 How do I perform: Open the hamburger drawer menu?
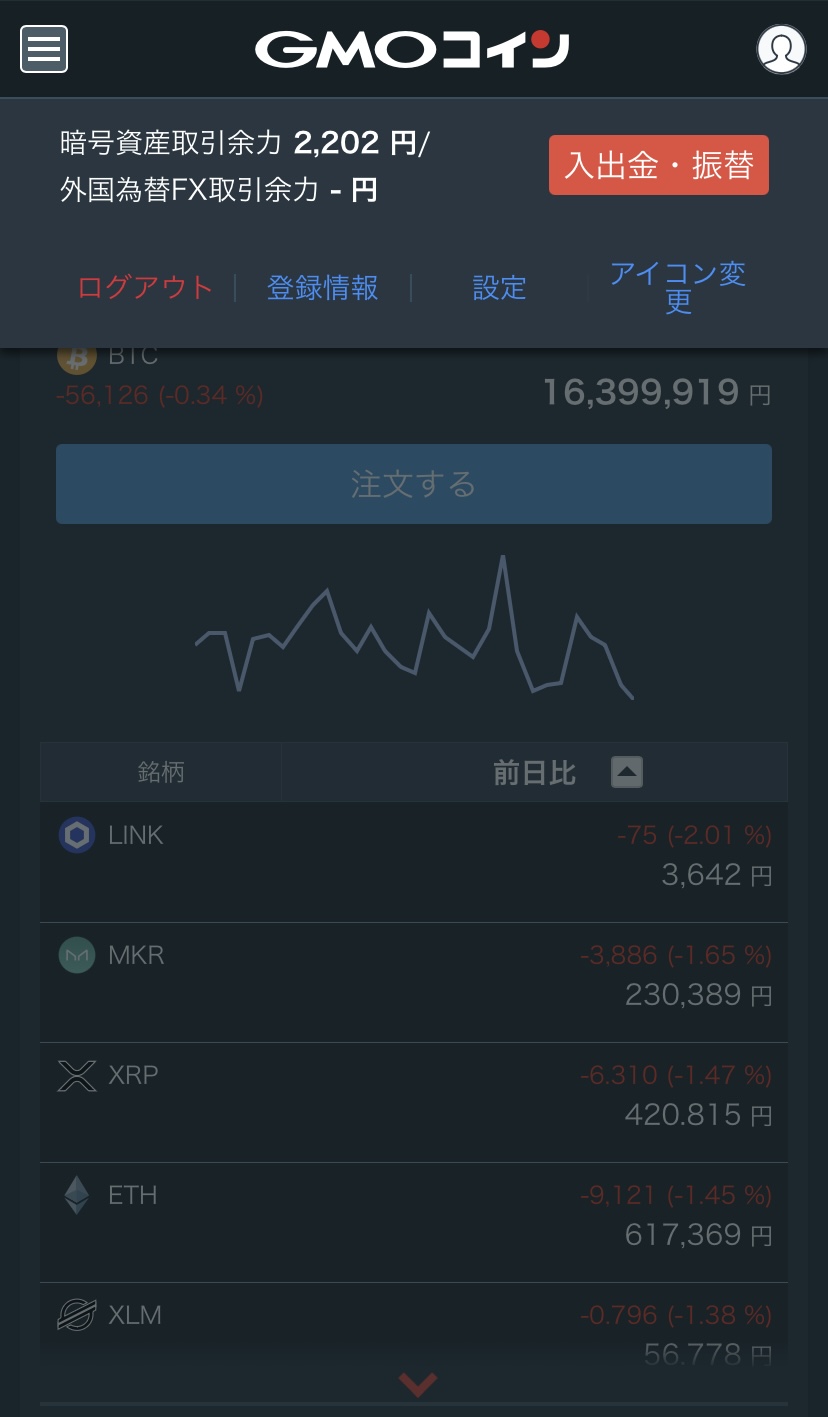(44, 48)
